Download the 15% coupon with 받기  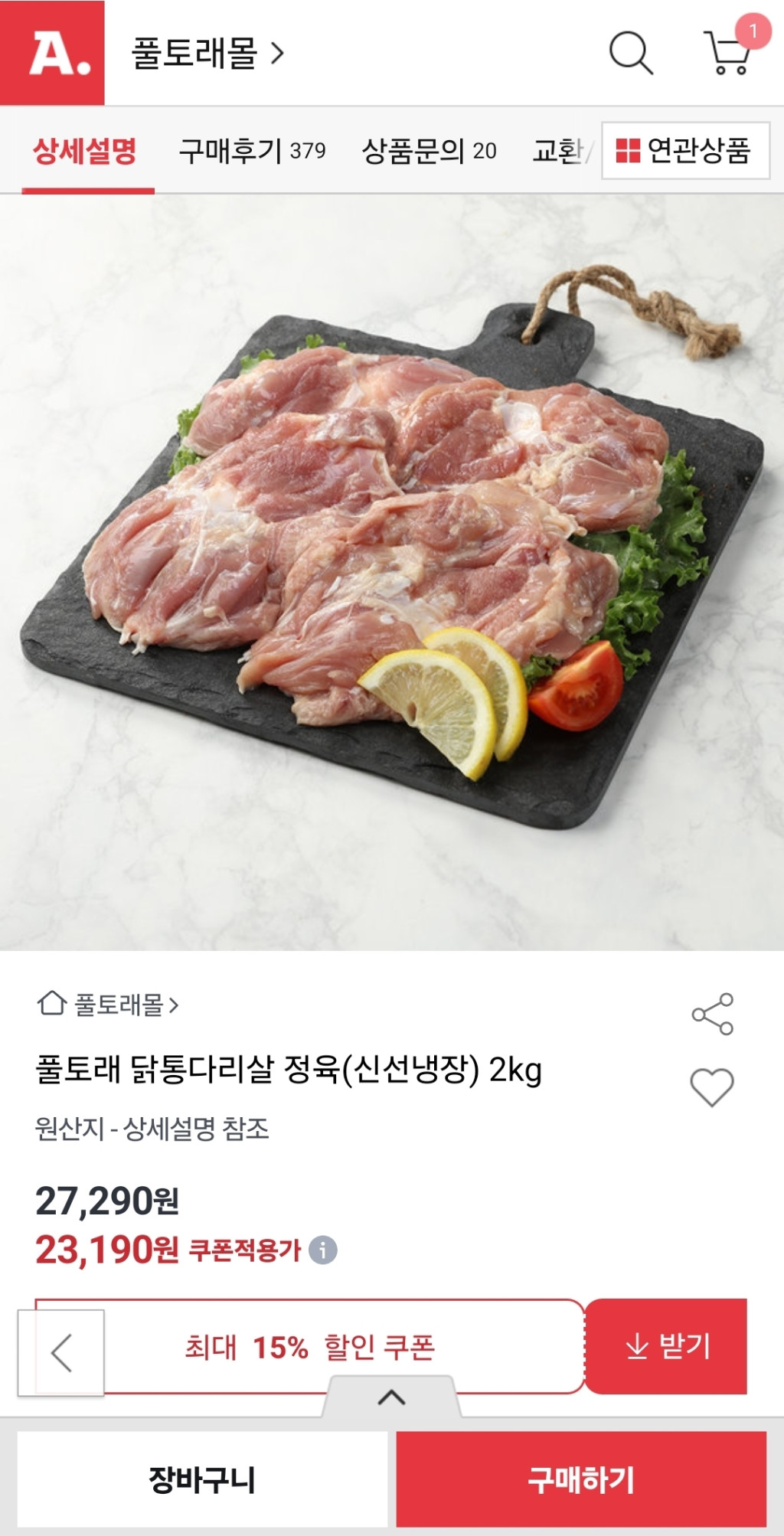click(x=666, y=1346)
